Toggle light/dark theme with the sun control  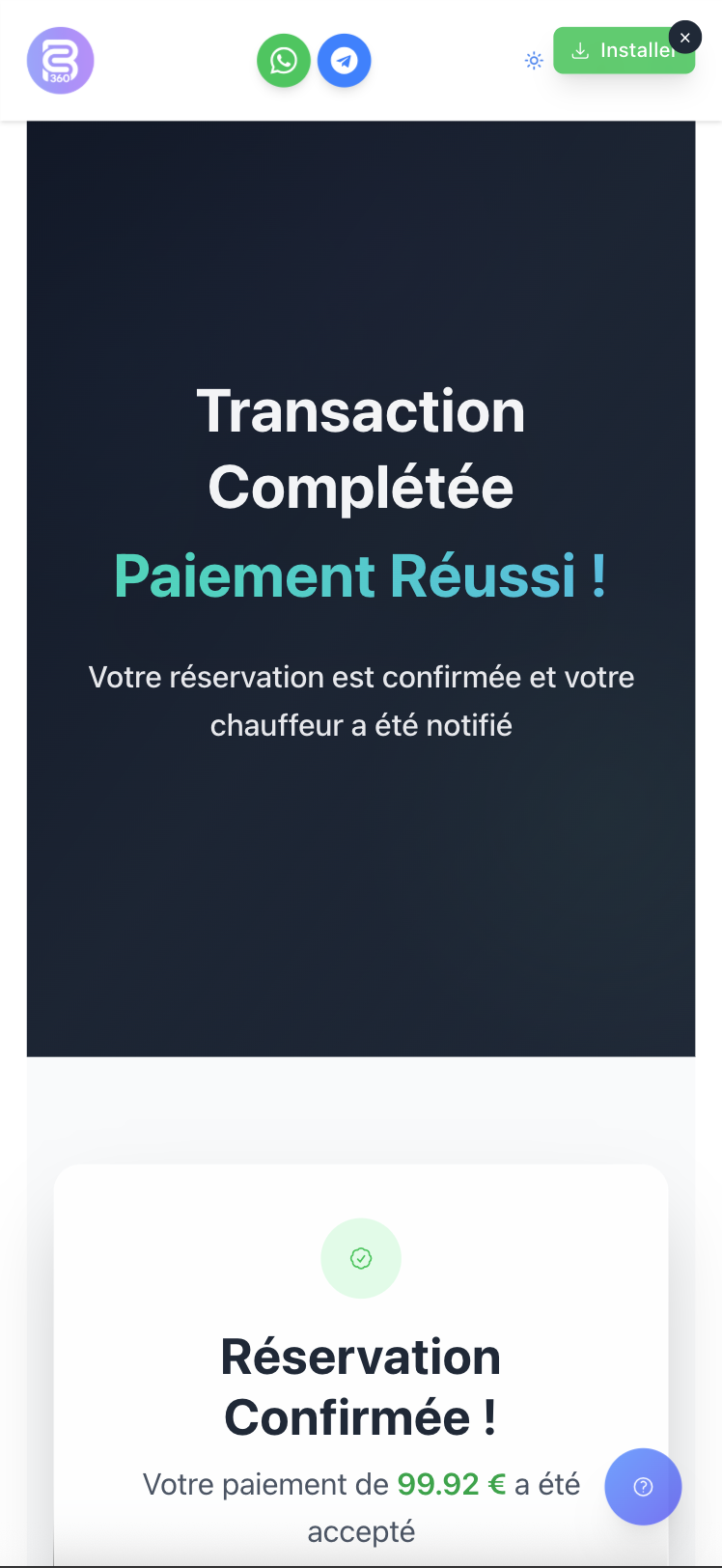tap(534, 60)
